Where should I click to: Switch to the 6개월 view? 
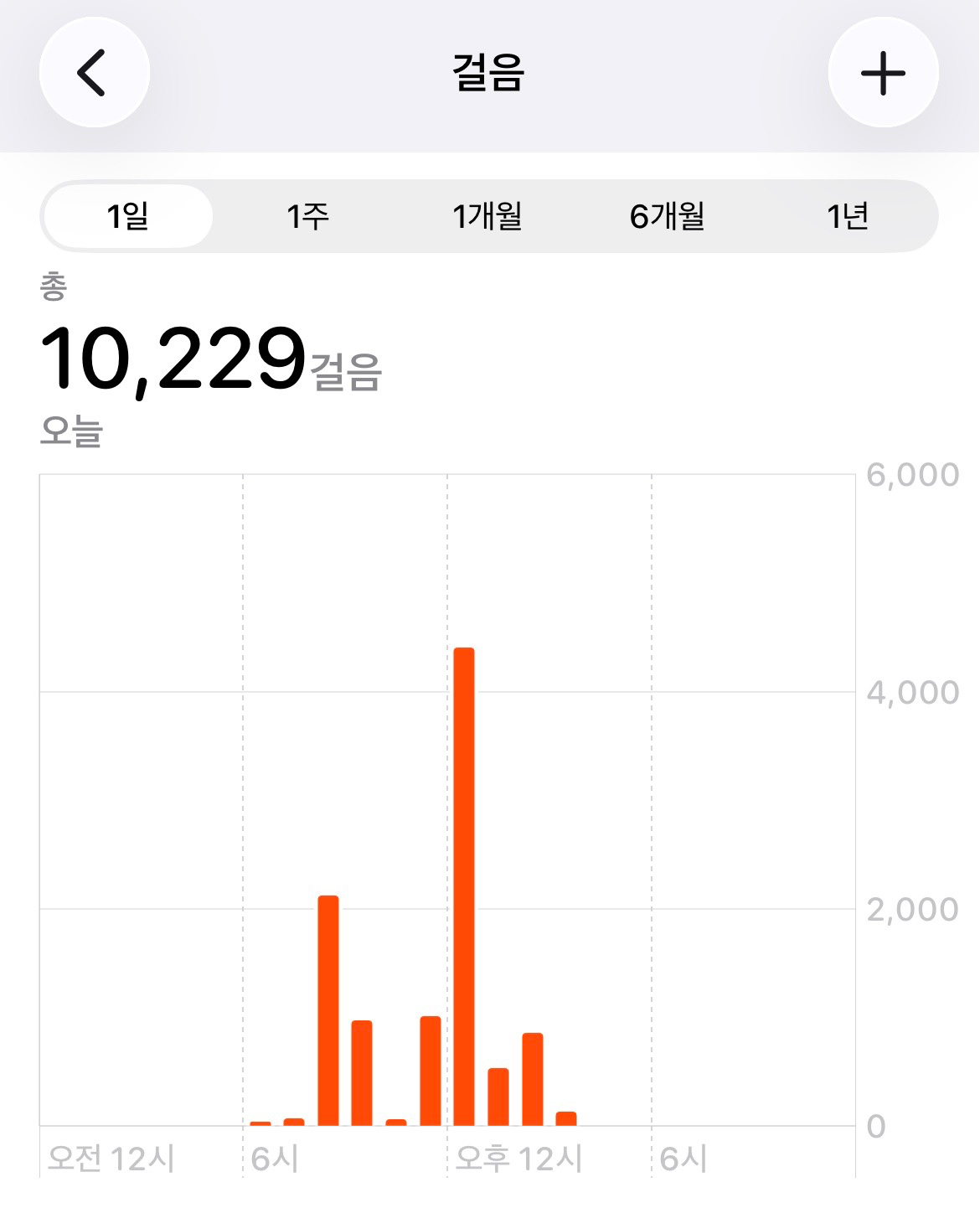pos(668,216)
